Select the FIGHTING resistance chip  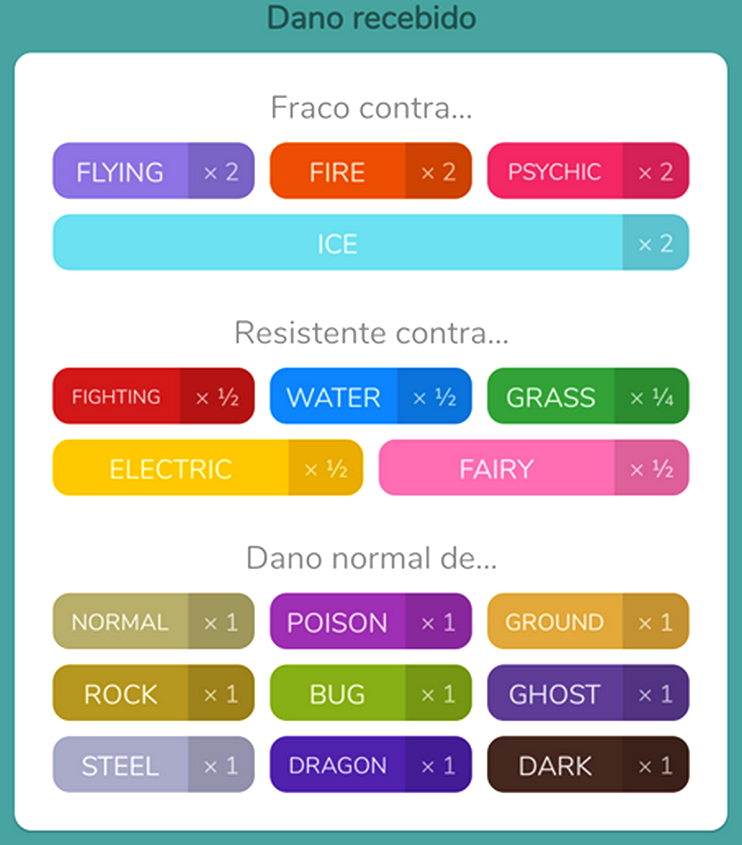(x=153, y=397)
